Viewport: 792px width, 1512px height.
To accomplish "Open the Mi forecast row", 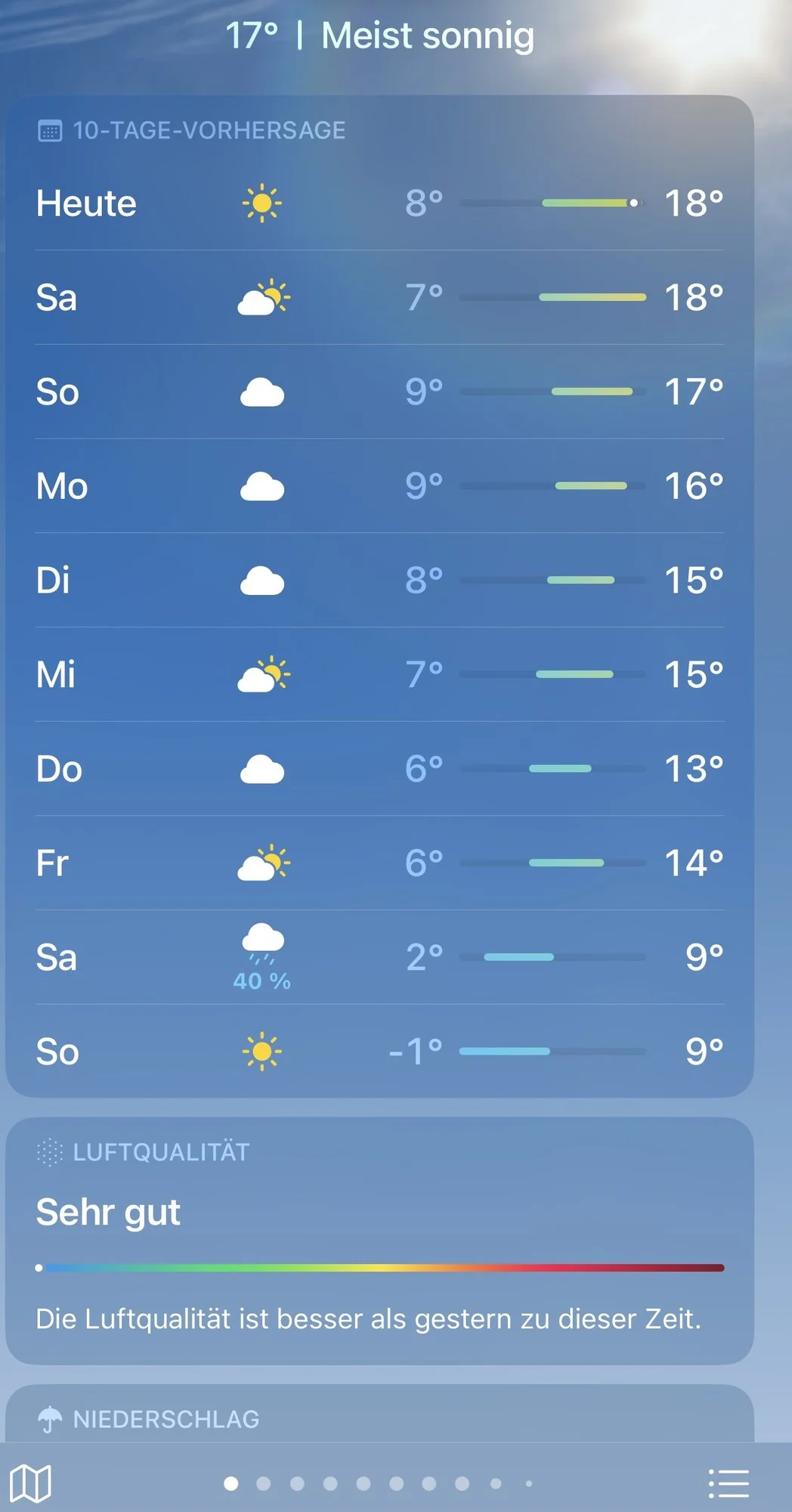I will [x=379, y=674].
